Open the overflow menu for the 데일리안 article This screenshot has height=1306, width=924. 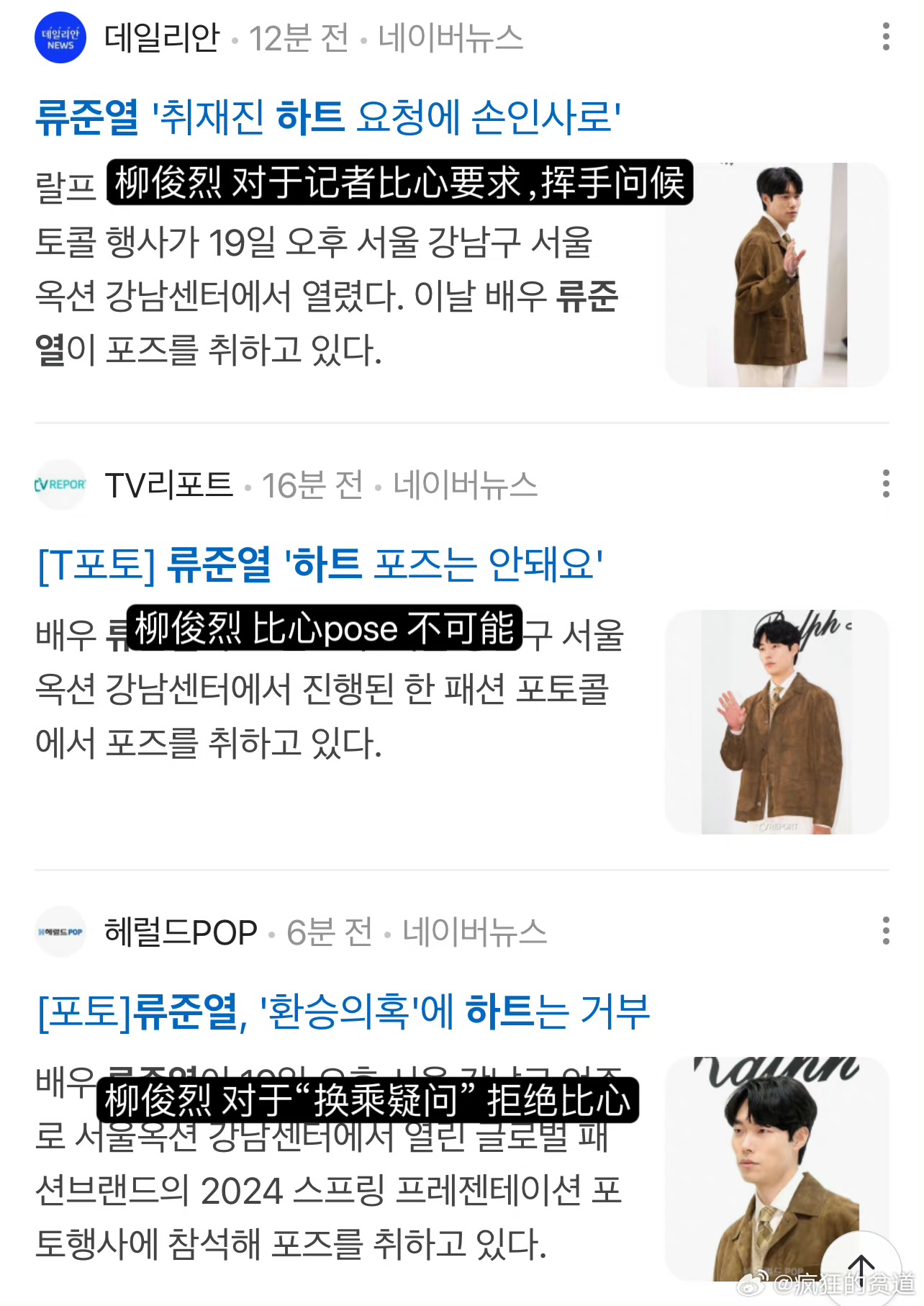[x=886, y=37]
